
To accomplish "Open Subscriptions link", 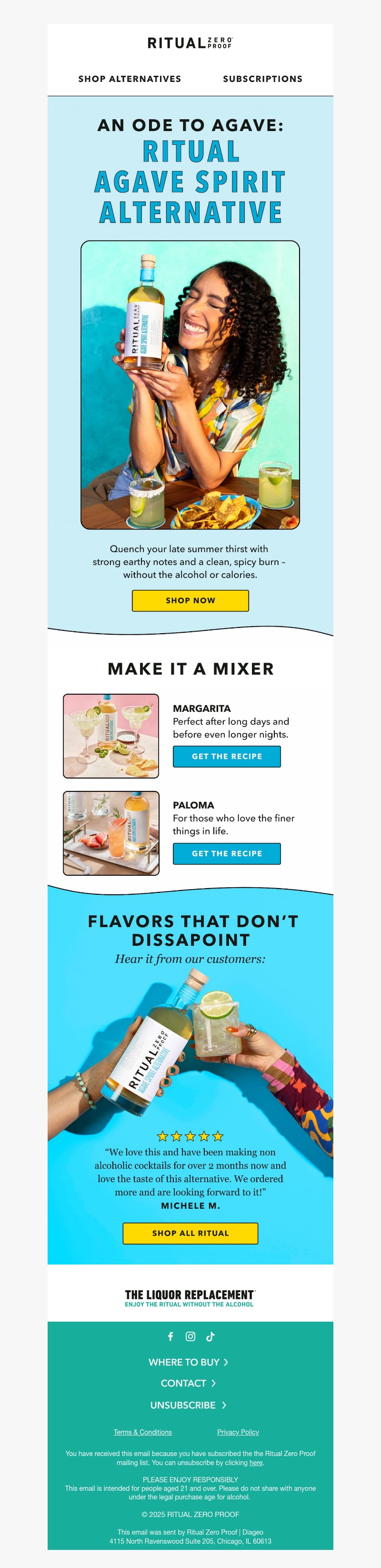I will [262, 79].
